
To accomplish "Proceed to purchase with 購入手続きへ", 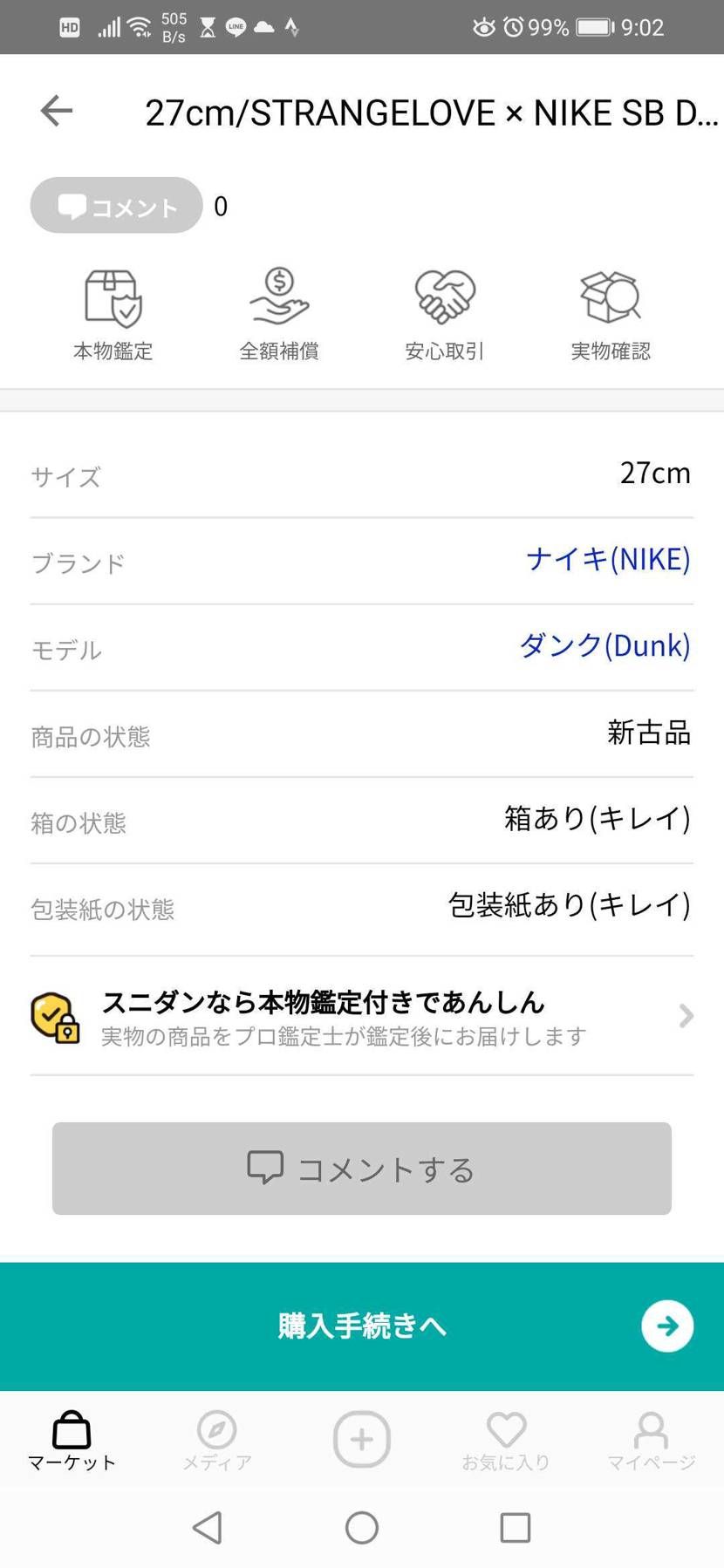I will [x=361, y=1326].
